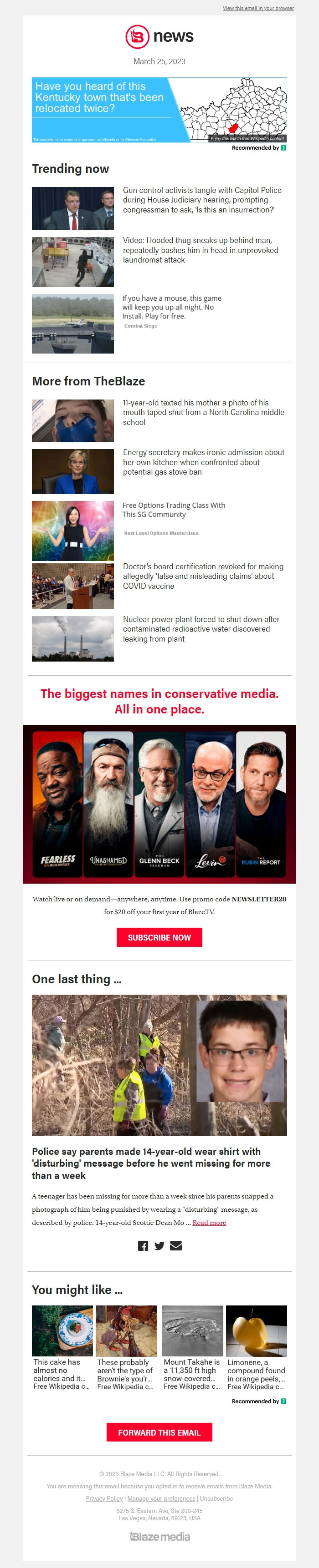This screenshot has width=319, height=1568.
Task: Open the nuclear power plant shutdown article
Action: [x=201, y=629]
